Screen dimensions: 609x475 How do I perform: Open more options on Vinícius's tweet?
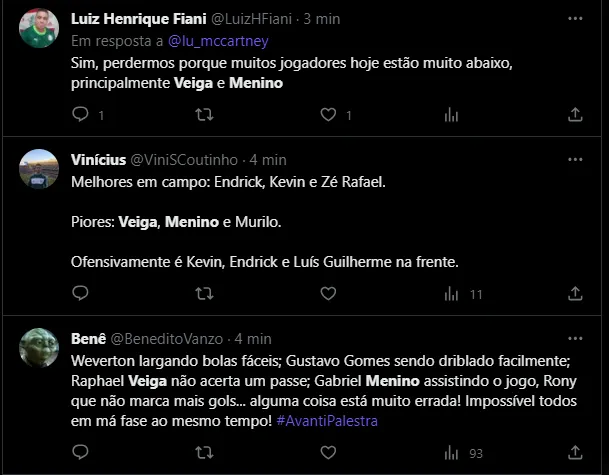574,159
